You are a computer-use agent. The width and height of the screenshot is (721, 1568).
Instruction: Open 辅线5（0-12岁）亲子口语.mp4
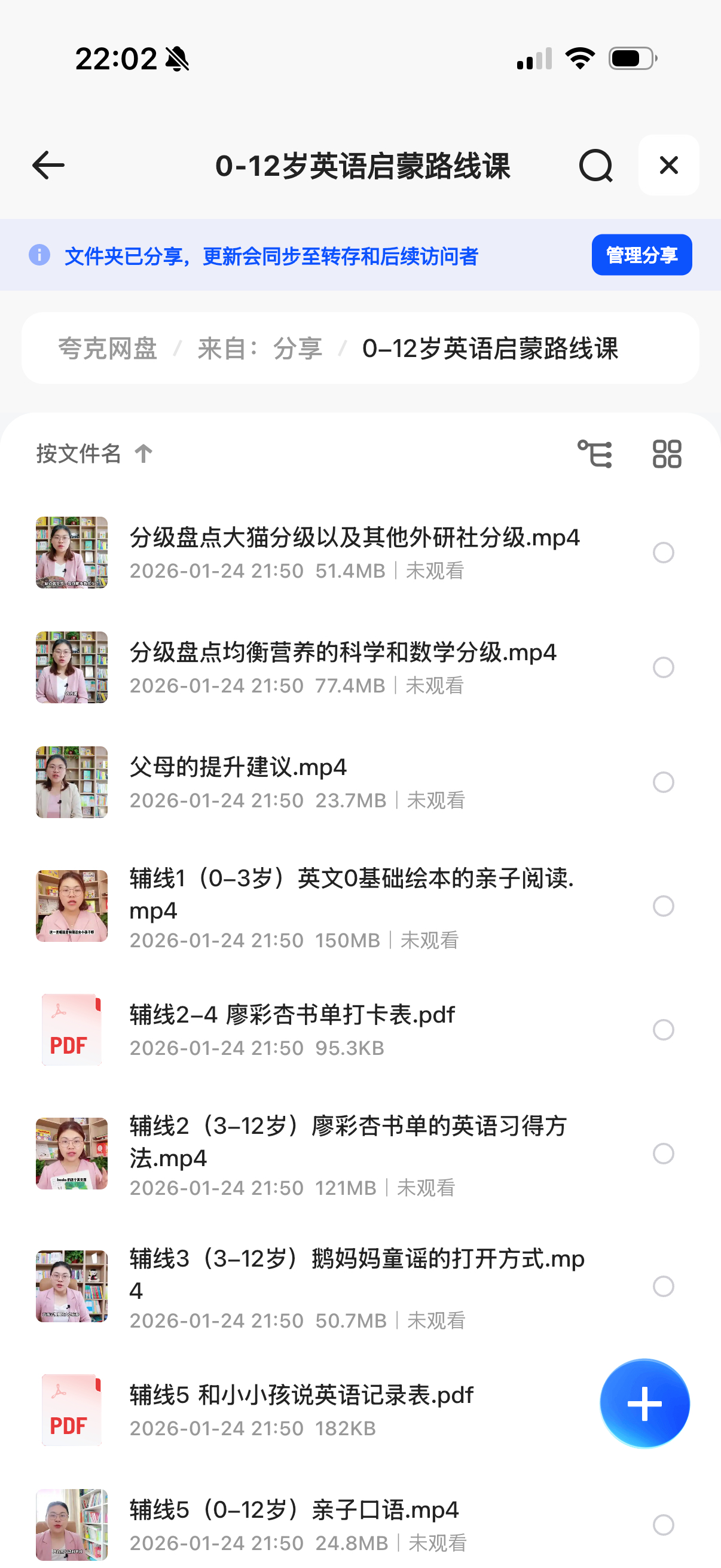(294, 1510)
